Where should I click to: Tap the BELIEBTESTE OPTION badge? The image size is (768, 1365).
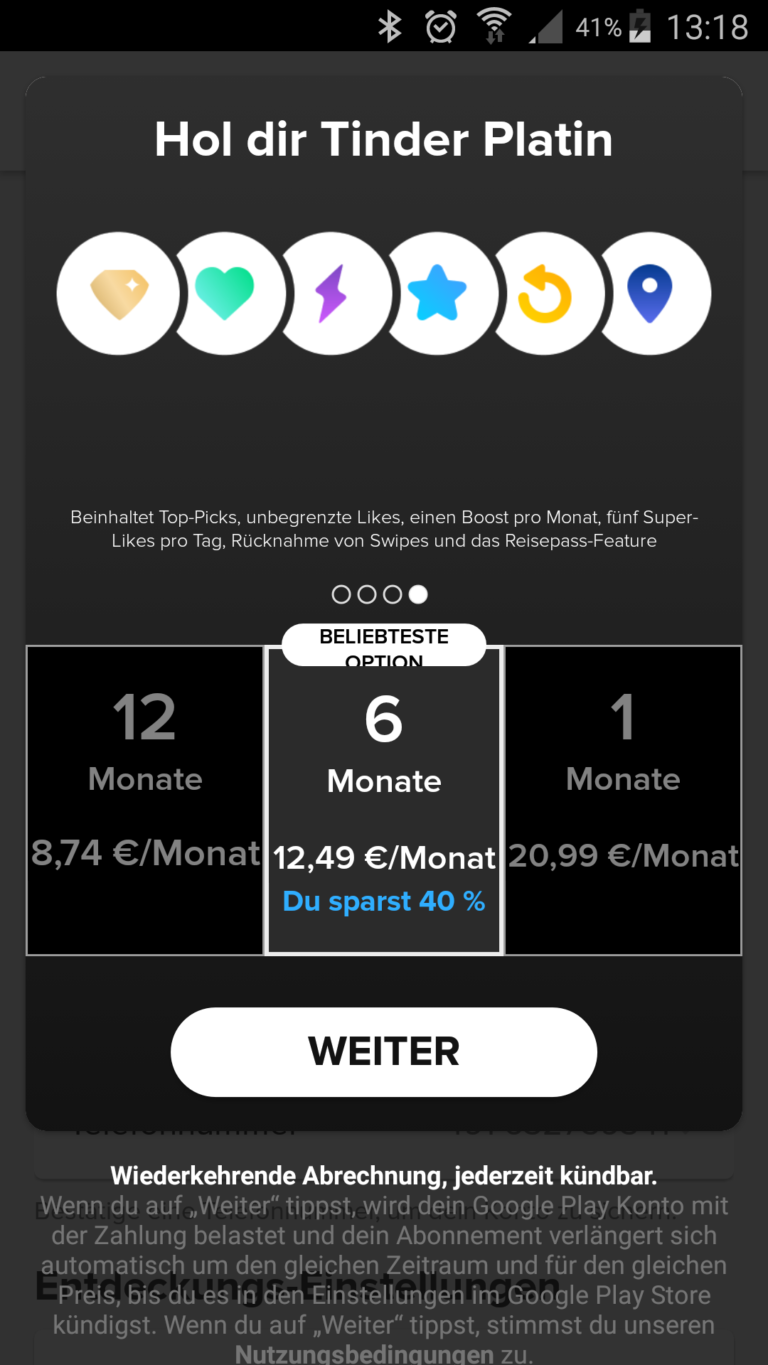[x=384, y=644]
